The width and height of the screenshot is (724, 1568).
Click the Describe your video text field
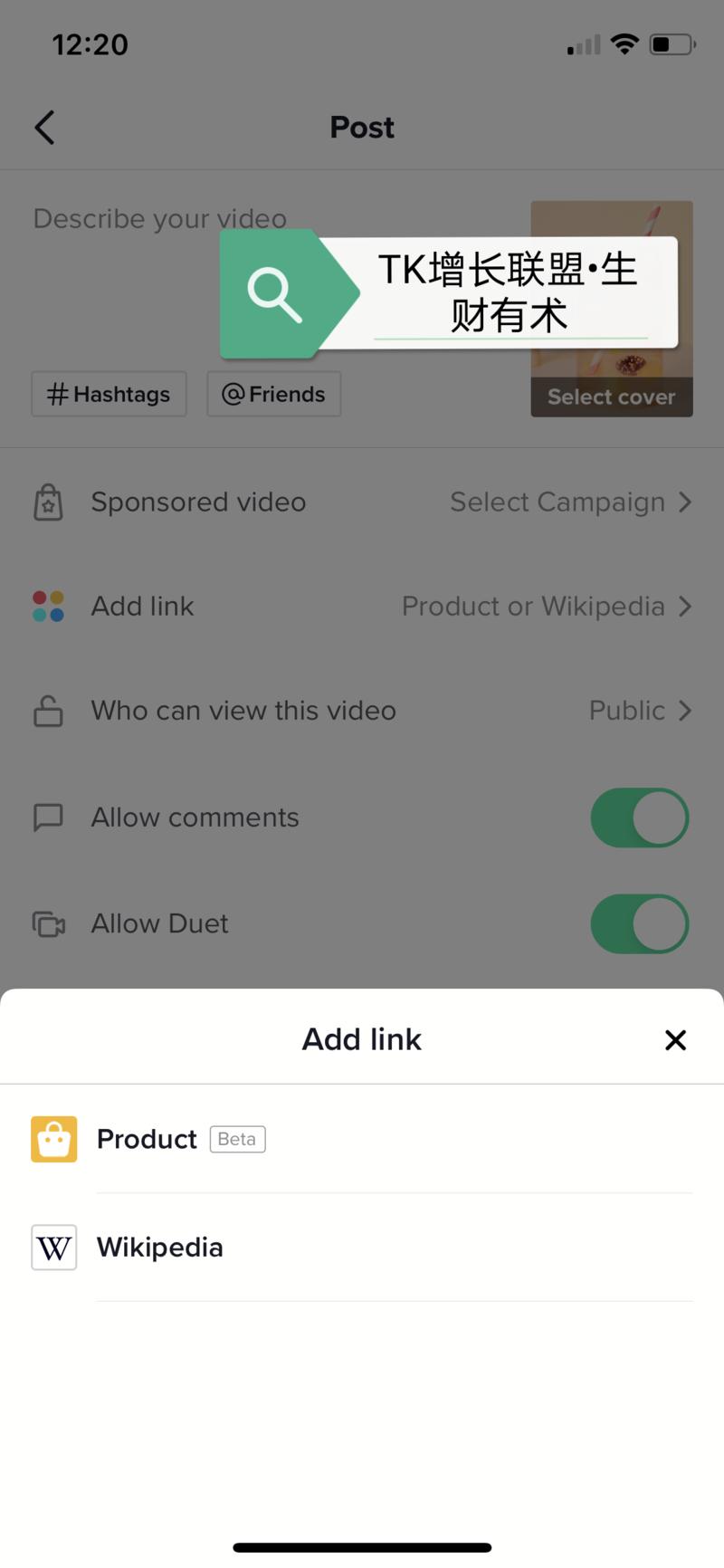159,218
